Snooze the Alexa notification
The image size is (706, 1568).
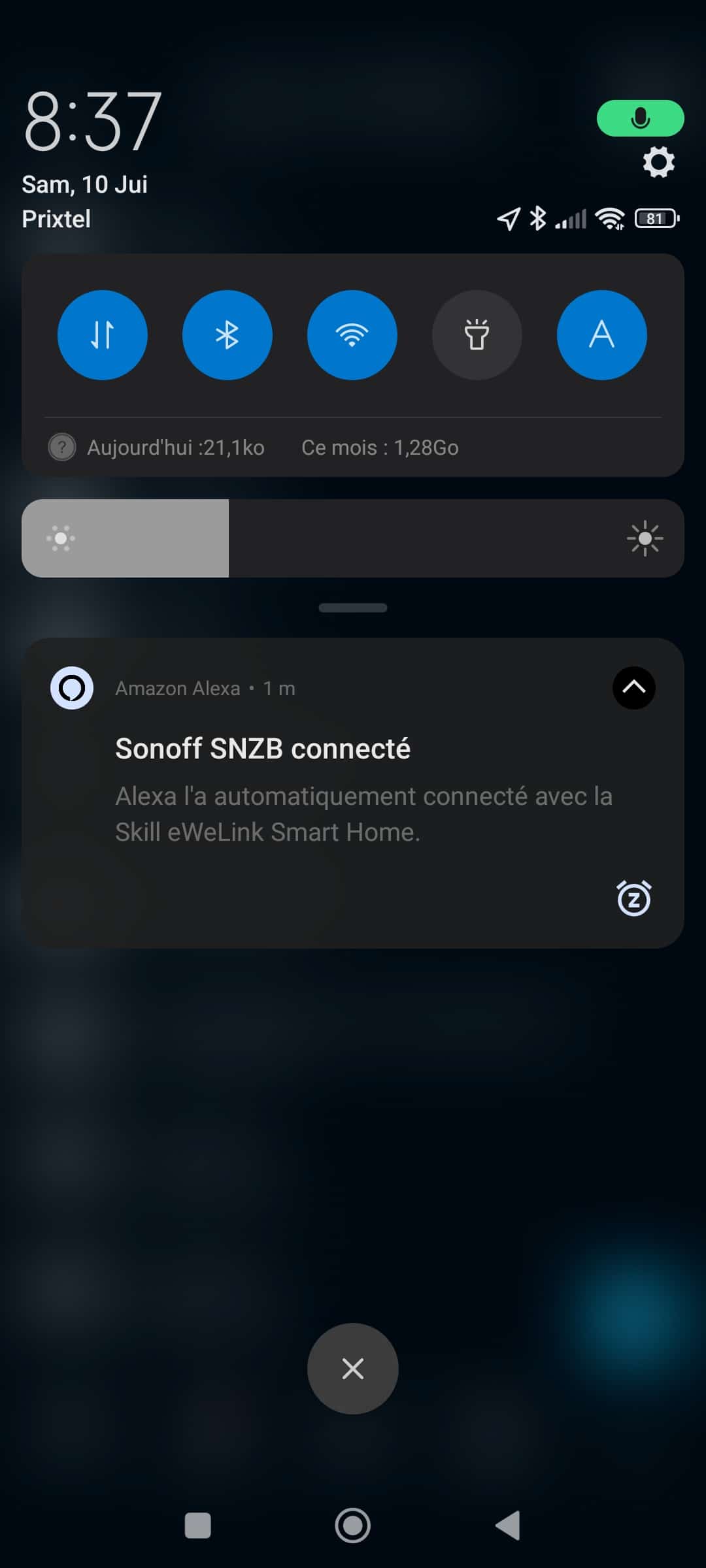pos(633,898)
